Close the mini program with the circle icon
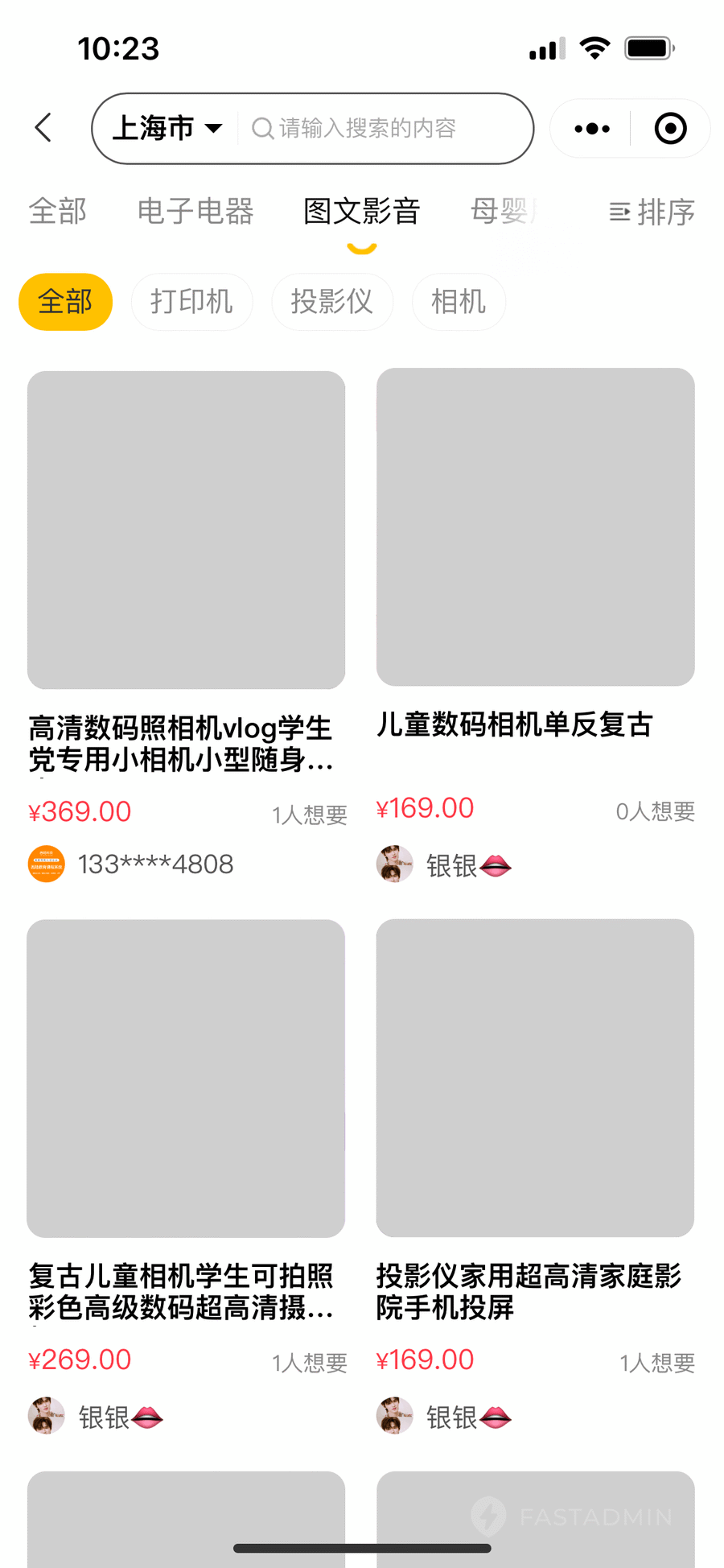 pos(670,129)
